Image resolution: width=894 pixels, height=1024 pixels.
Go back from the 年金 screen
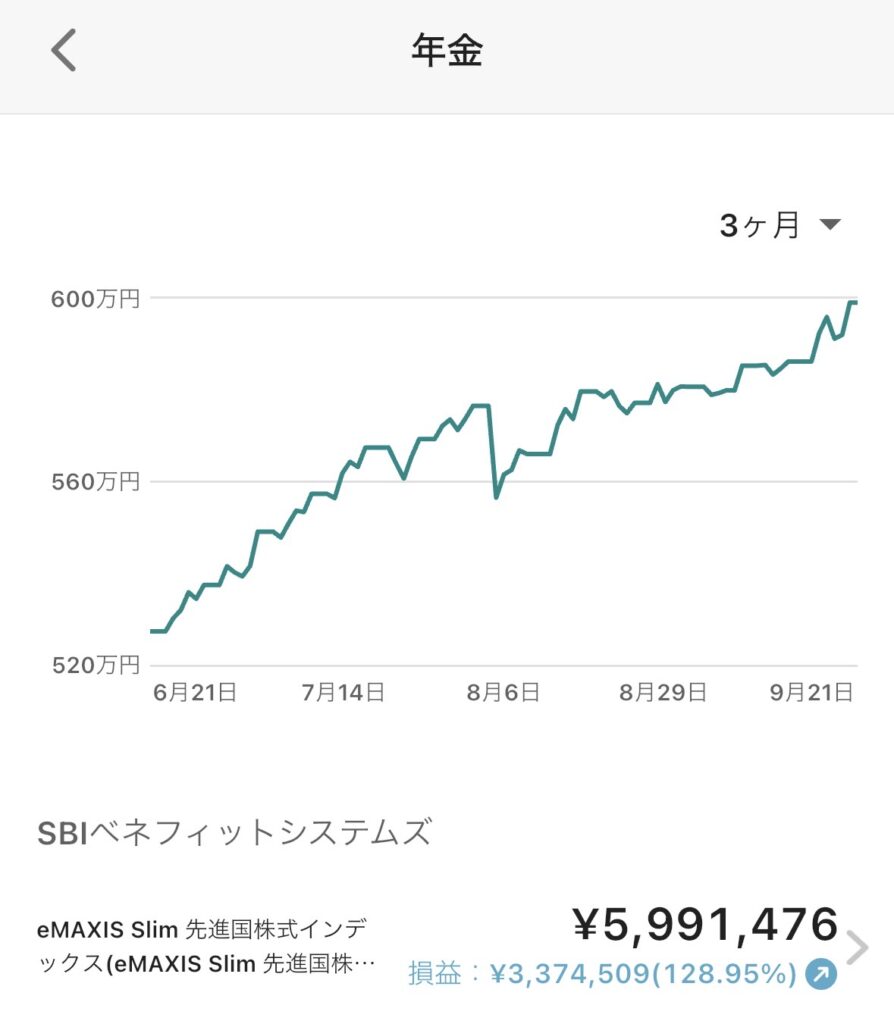64,51
